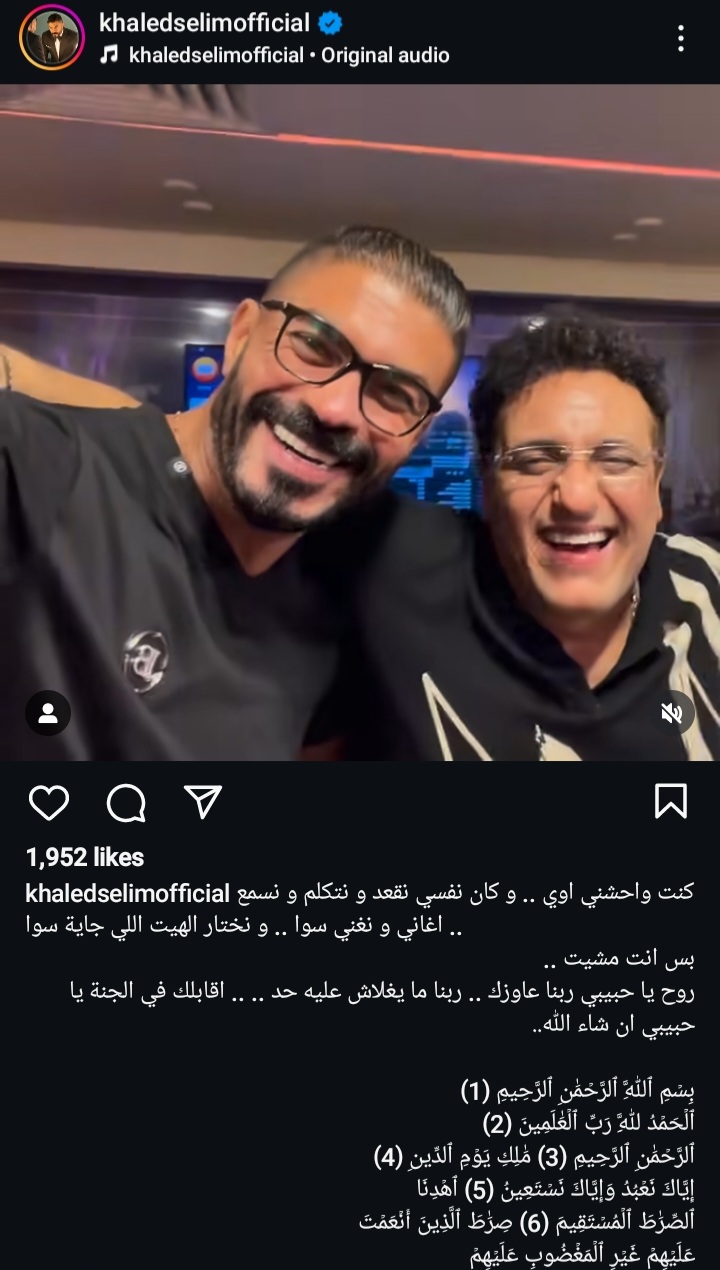
Task: Save this post with the bookmark
Action: coord(670,801)
